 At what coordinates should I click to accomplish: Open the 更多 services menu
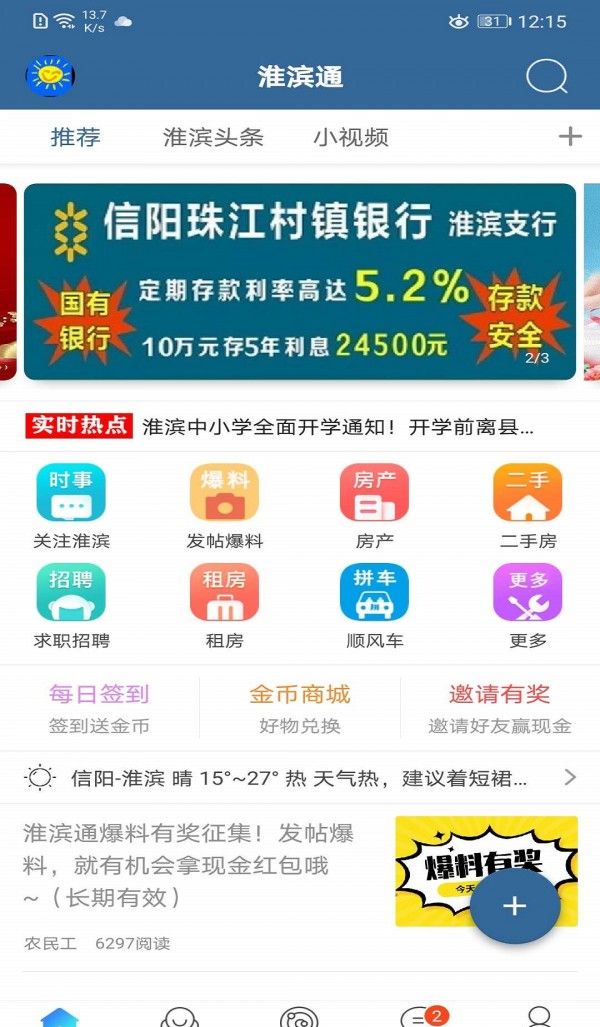coord(527,605)
